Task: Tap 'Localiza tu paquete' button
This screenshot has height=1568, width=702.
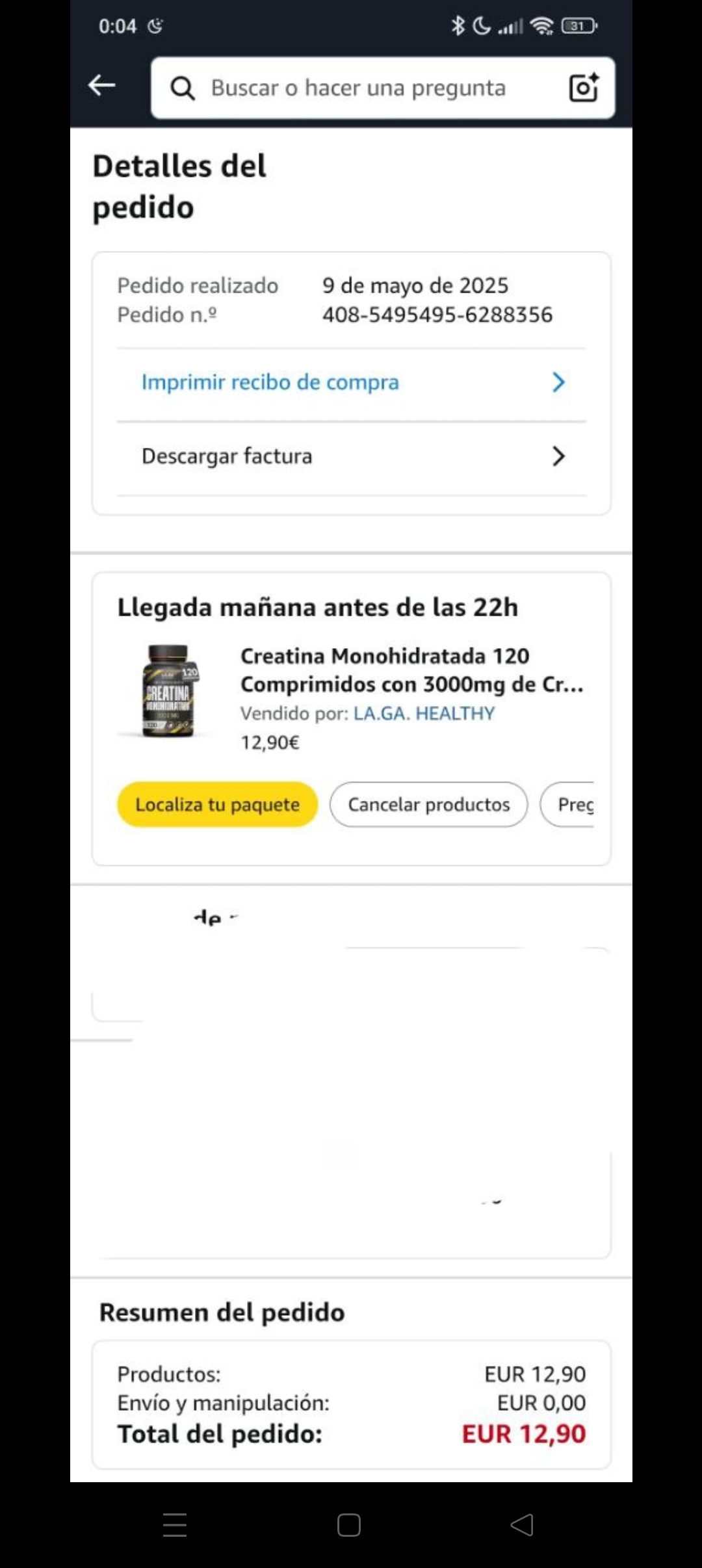Action: click(217, 805)
